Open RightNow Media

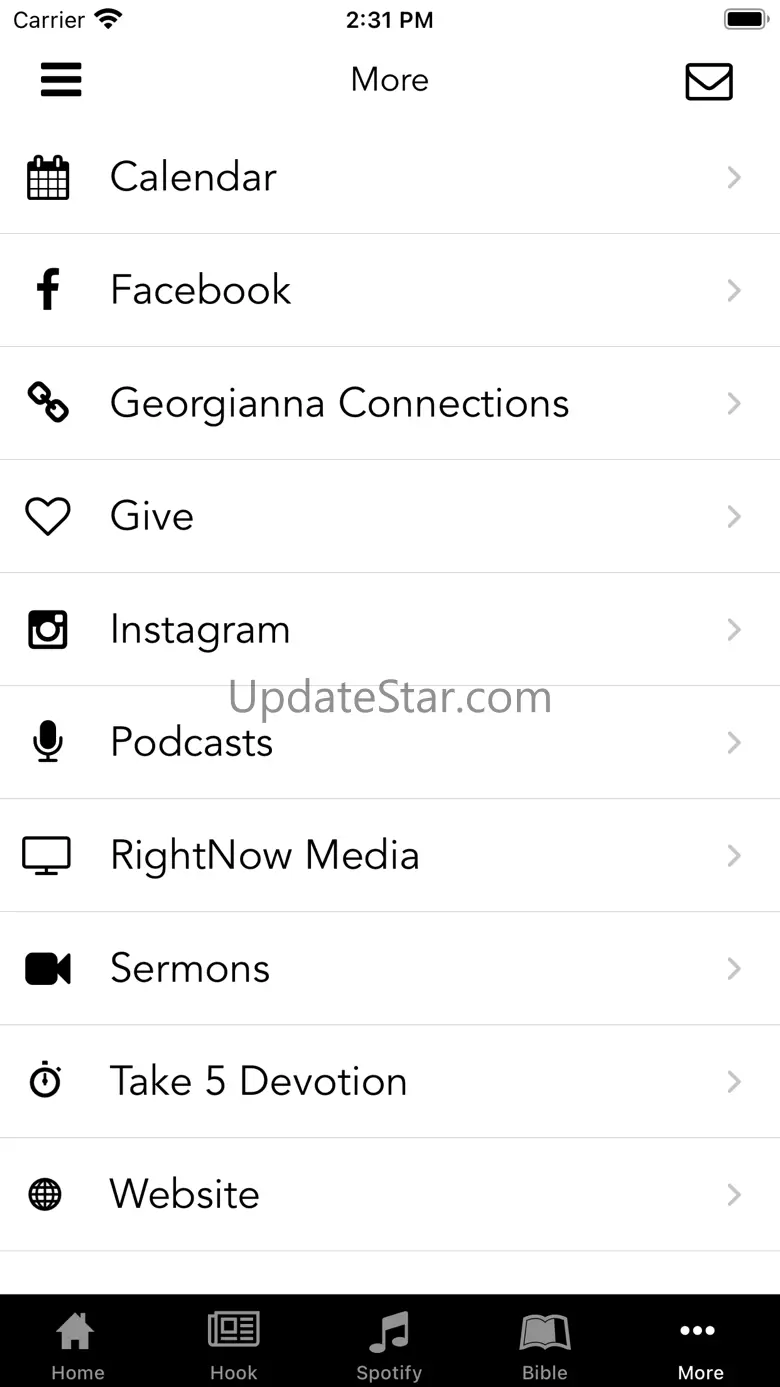pyautogui.click(x=390, y=856)
